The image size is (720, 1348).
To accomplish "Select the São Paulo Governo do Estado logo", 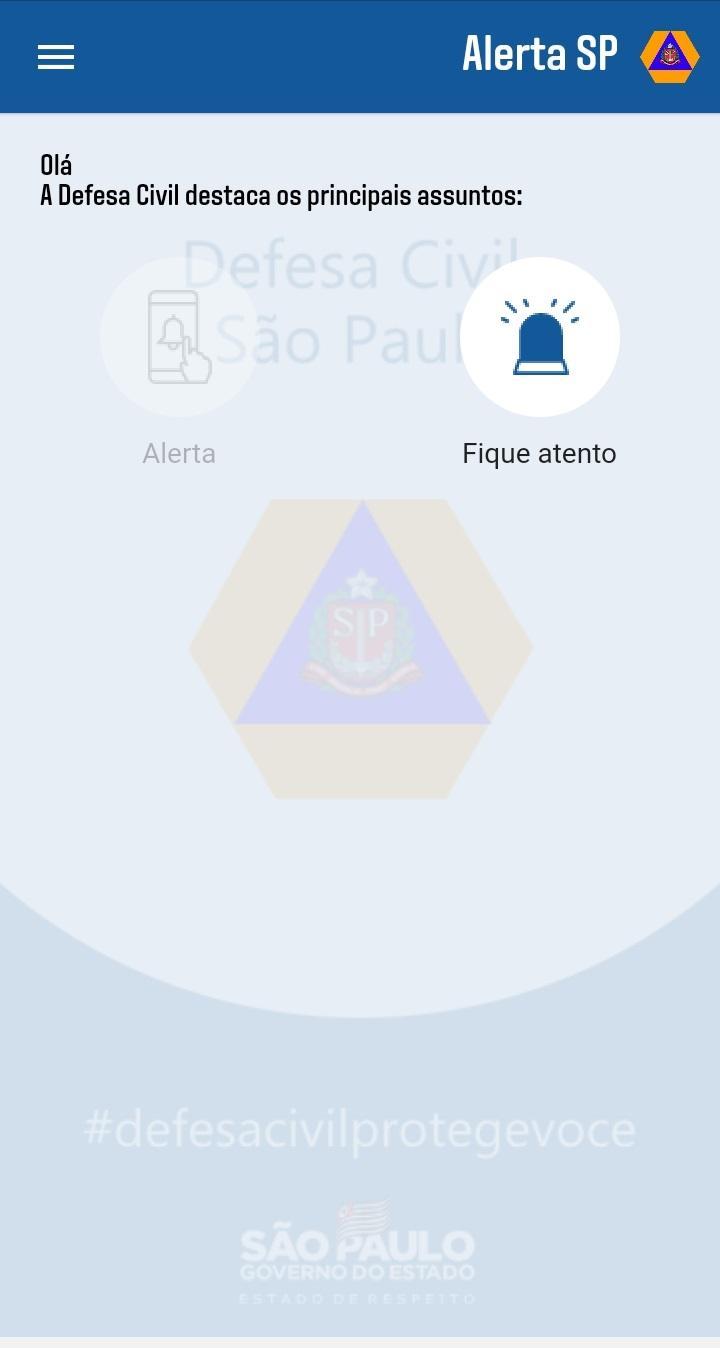I will pyautogui.click(x=360, y=1255).
